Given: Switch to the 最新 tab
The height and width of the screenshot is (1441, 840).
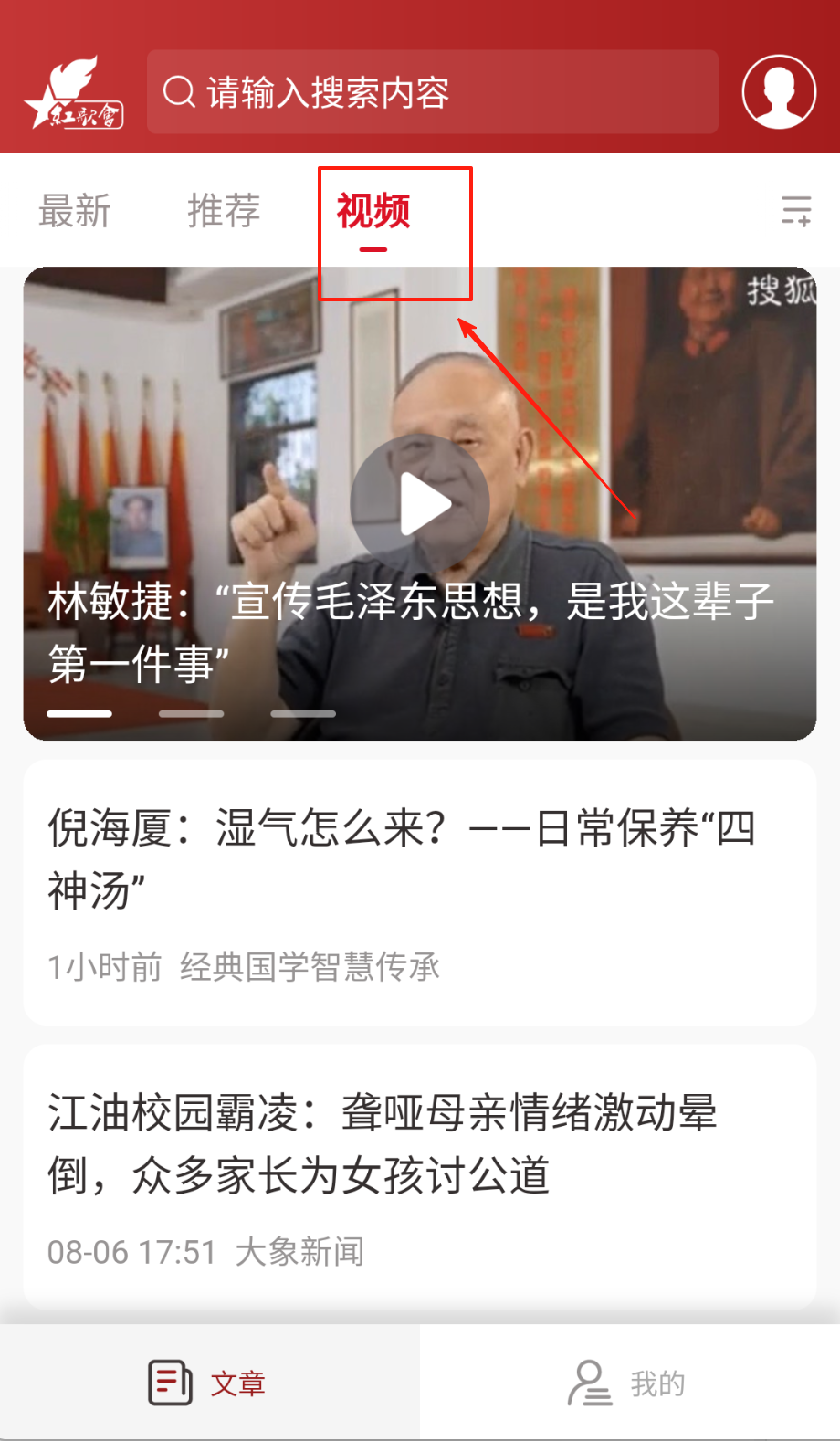Looking at the screenshot, I should click(x=75, y=211).
